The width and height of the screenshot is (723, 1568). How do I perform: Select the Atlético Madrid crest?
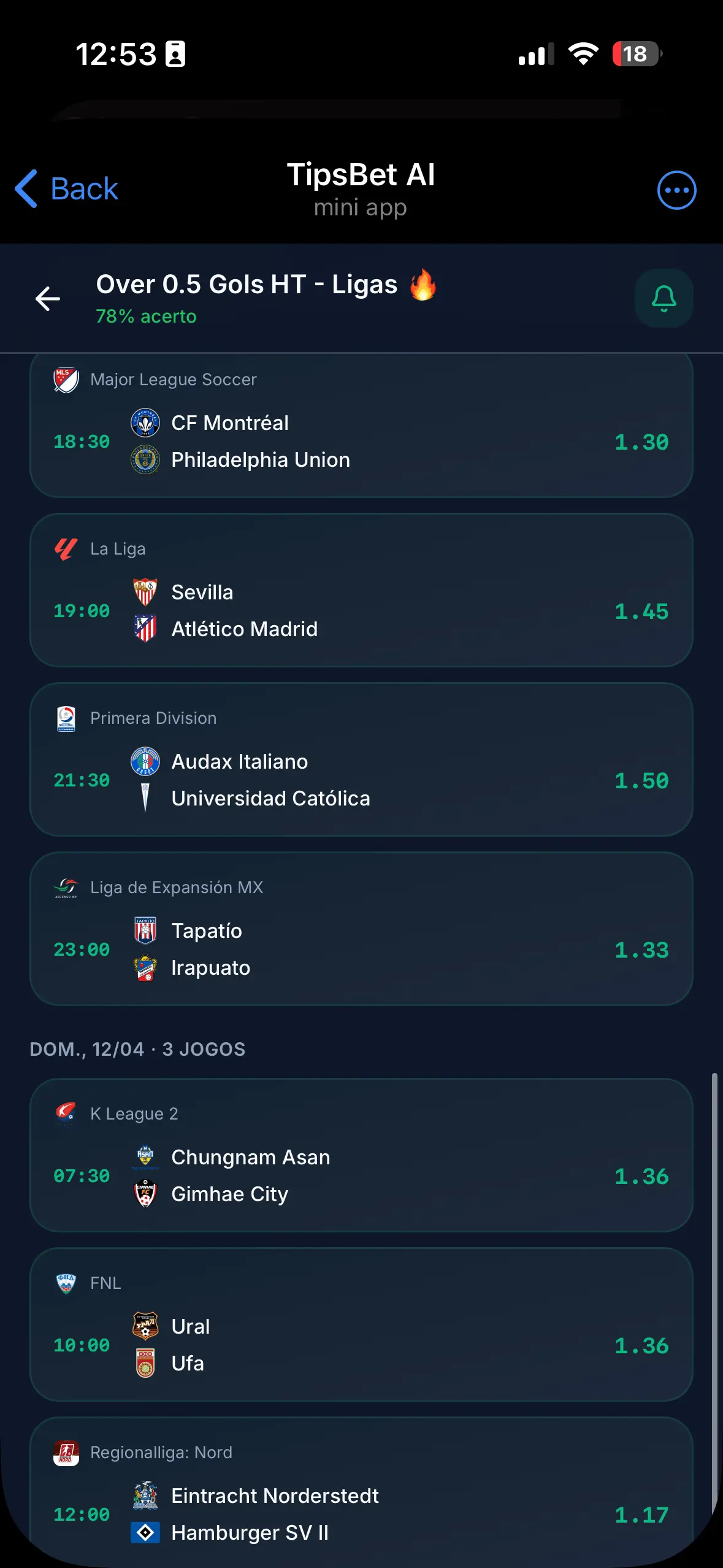pyautogui.click(x=145, y=628)
